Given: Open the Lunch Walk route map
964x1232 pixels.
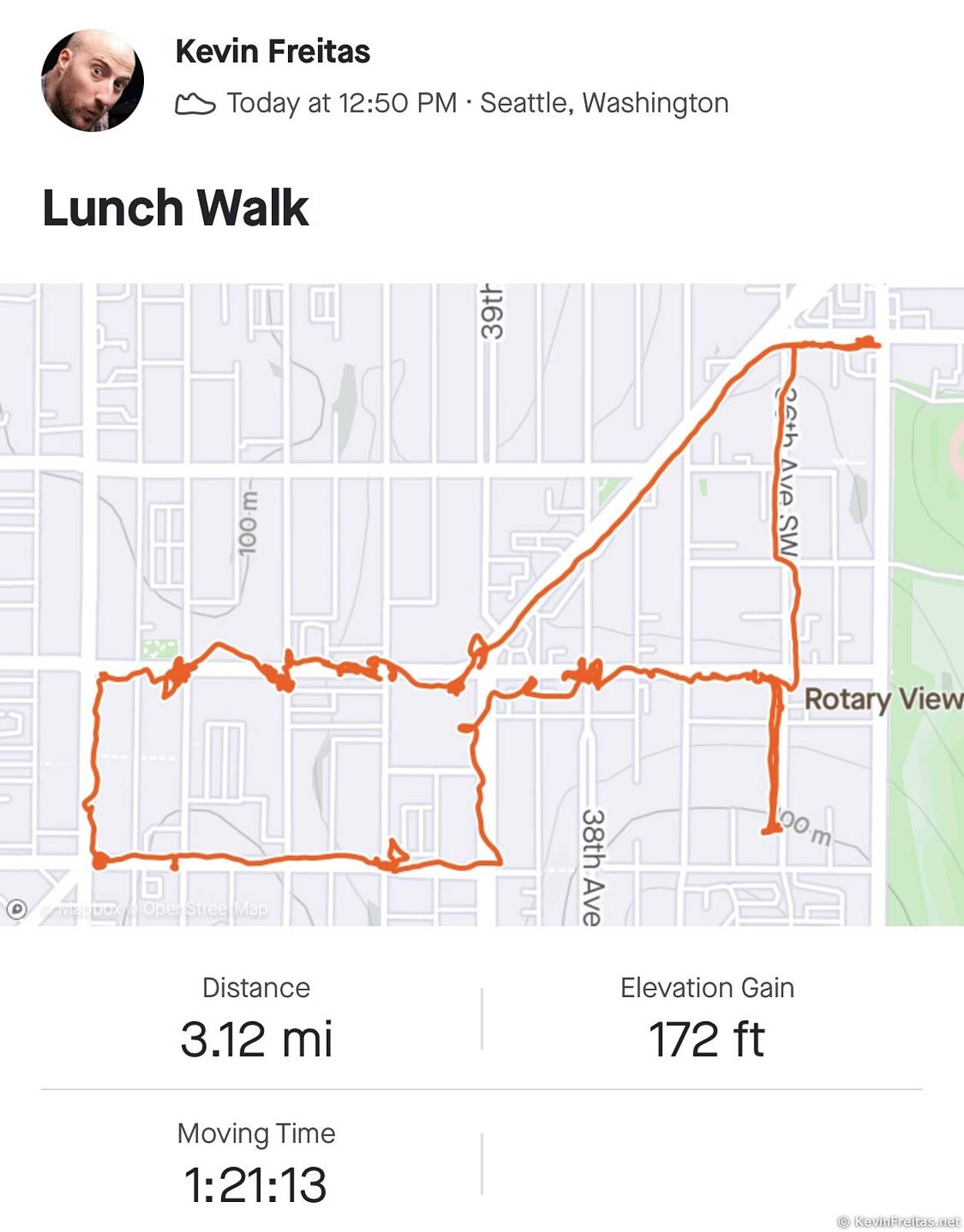Looking at the screenshot, I should coord(482,604).
